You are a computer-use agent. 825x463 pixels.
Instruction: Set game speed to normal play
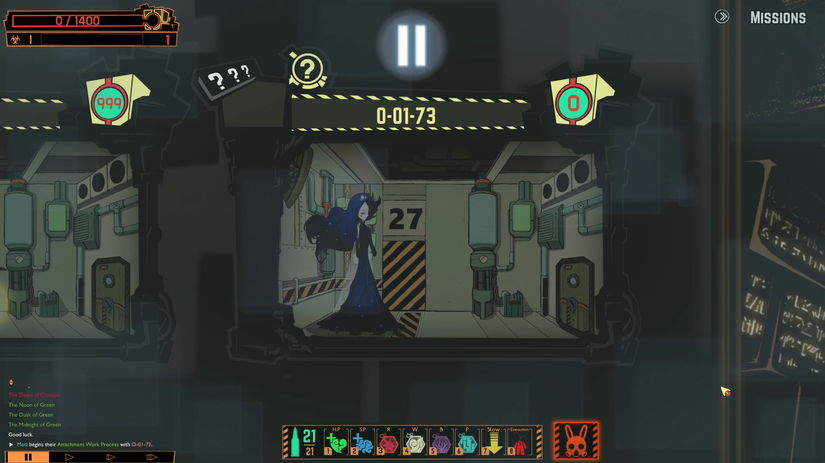(x=69, y=457)
